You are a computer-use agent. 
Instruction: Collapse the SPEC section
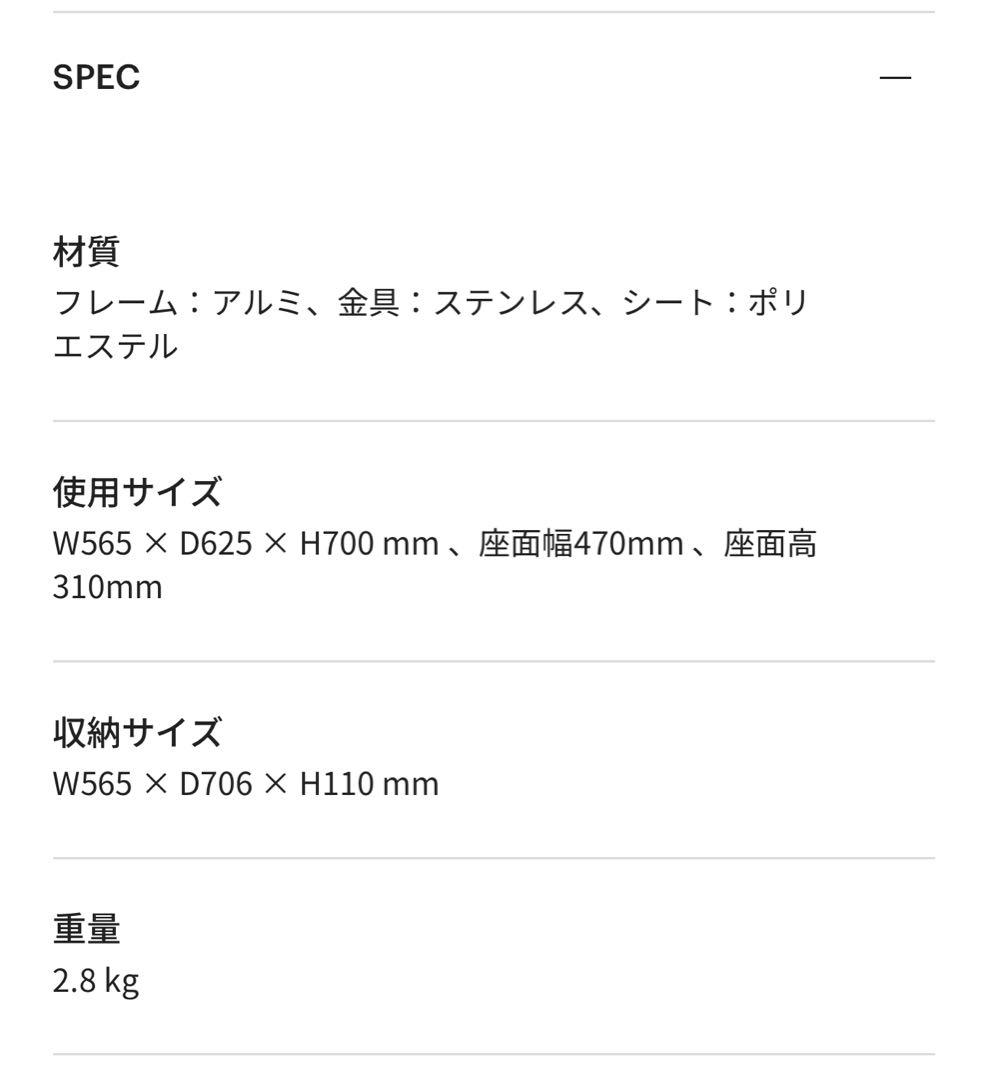[x=895, y=77]
